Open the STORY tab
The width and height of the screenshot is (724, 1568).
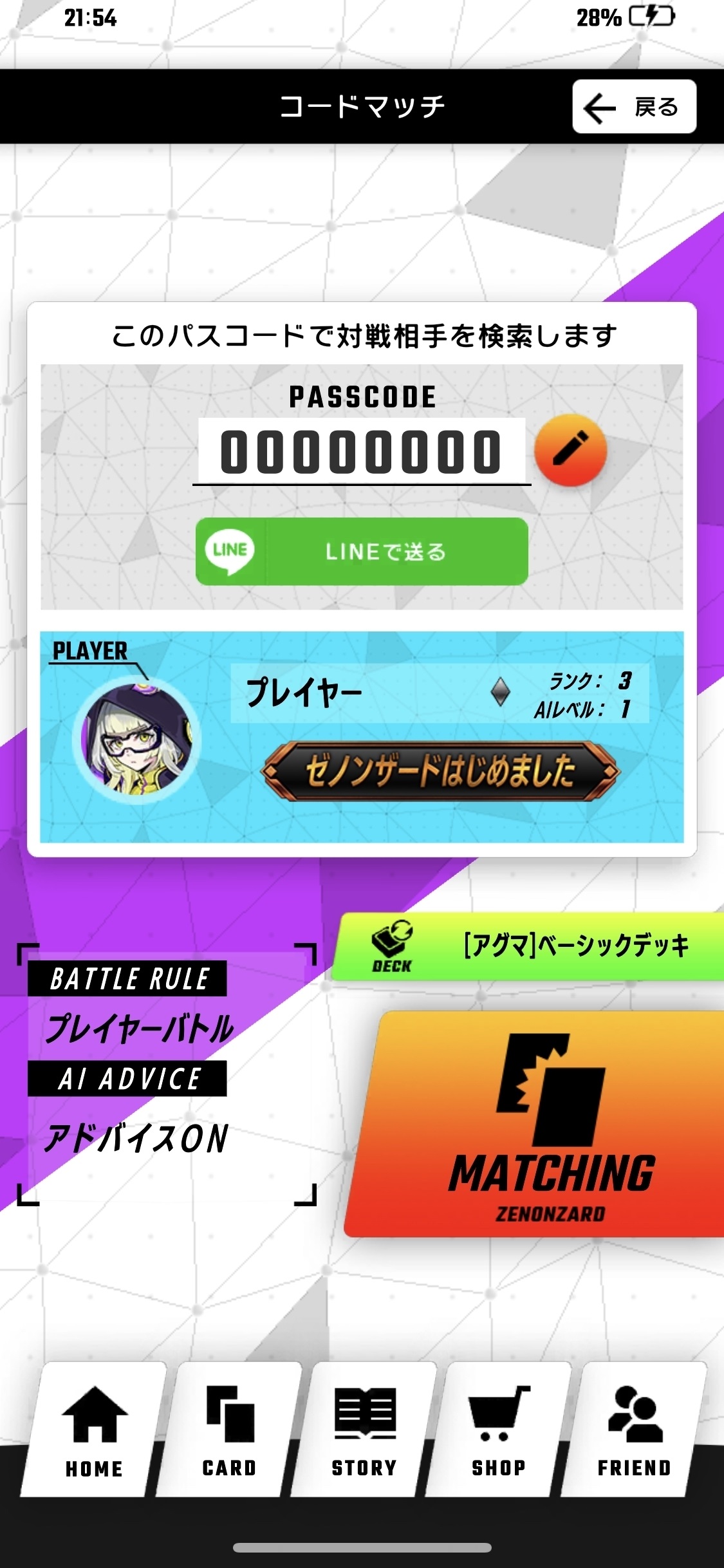364,1432
